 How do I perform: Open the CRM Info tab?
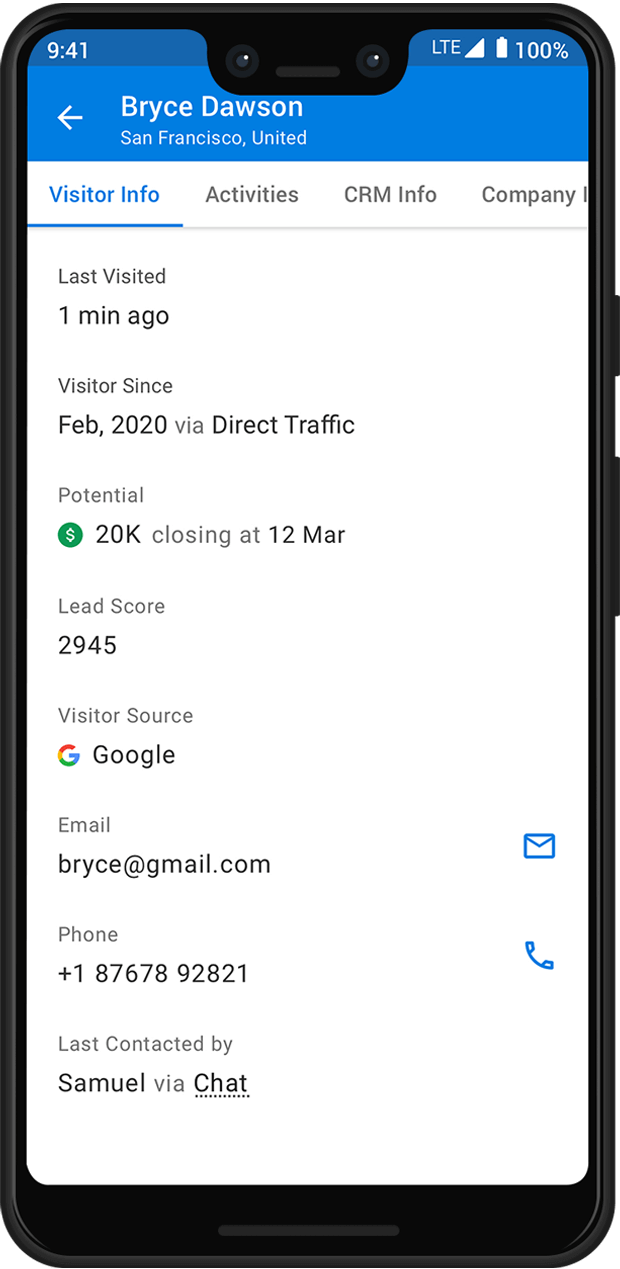(x=390, y=195)
